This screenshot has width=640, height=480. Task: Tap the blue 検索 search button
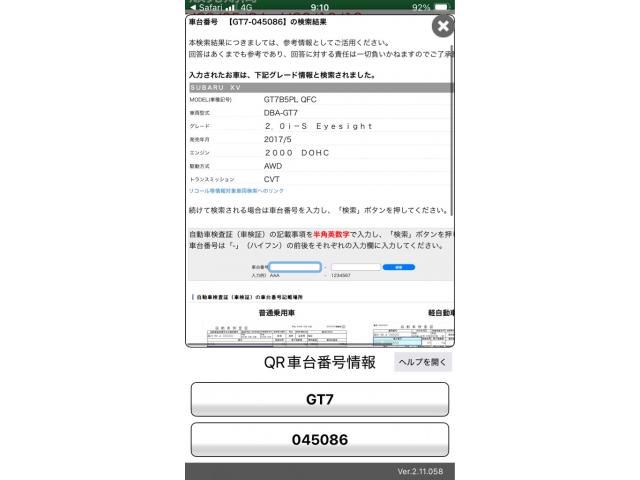coord(399,267)
